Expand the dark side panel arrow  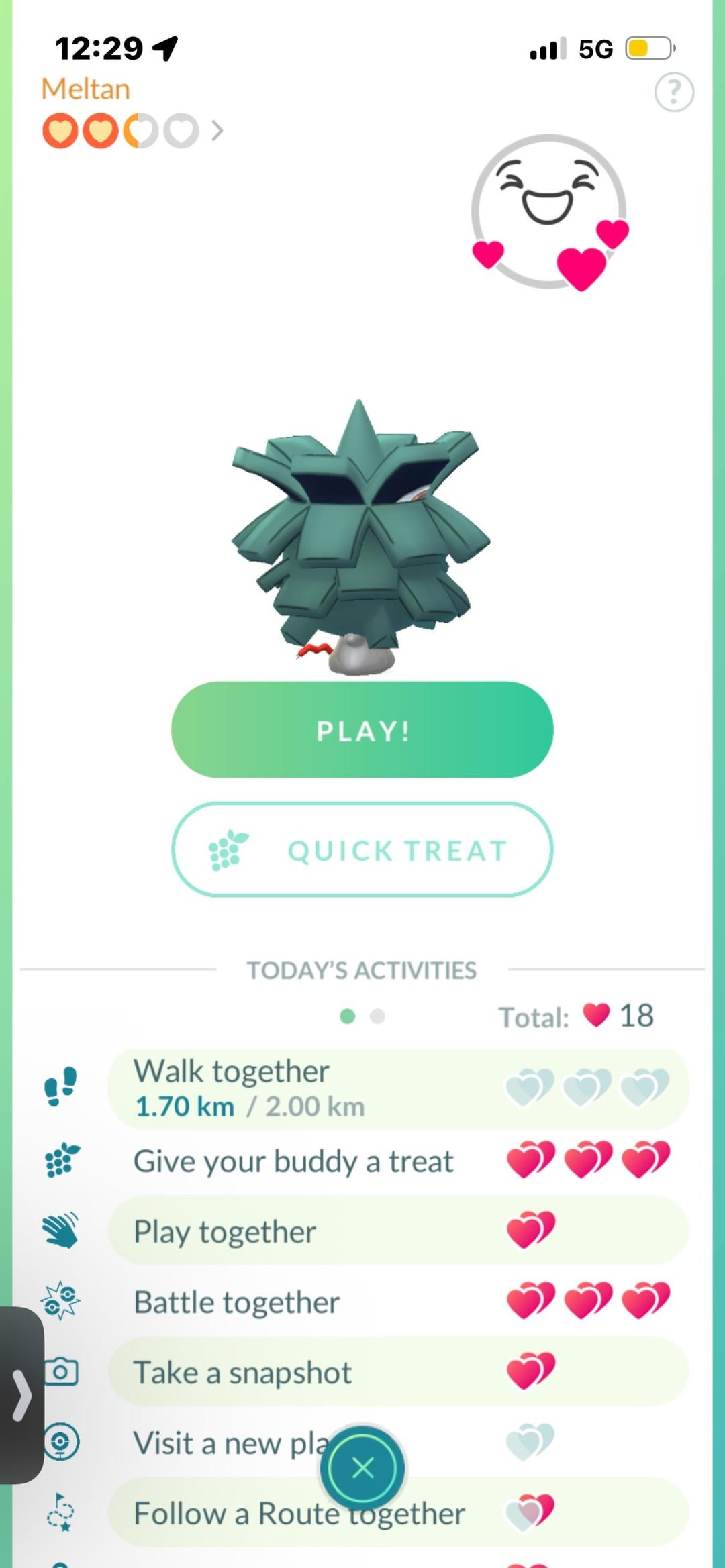(21, 1396)
